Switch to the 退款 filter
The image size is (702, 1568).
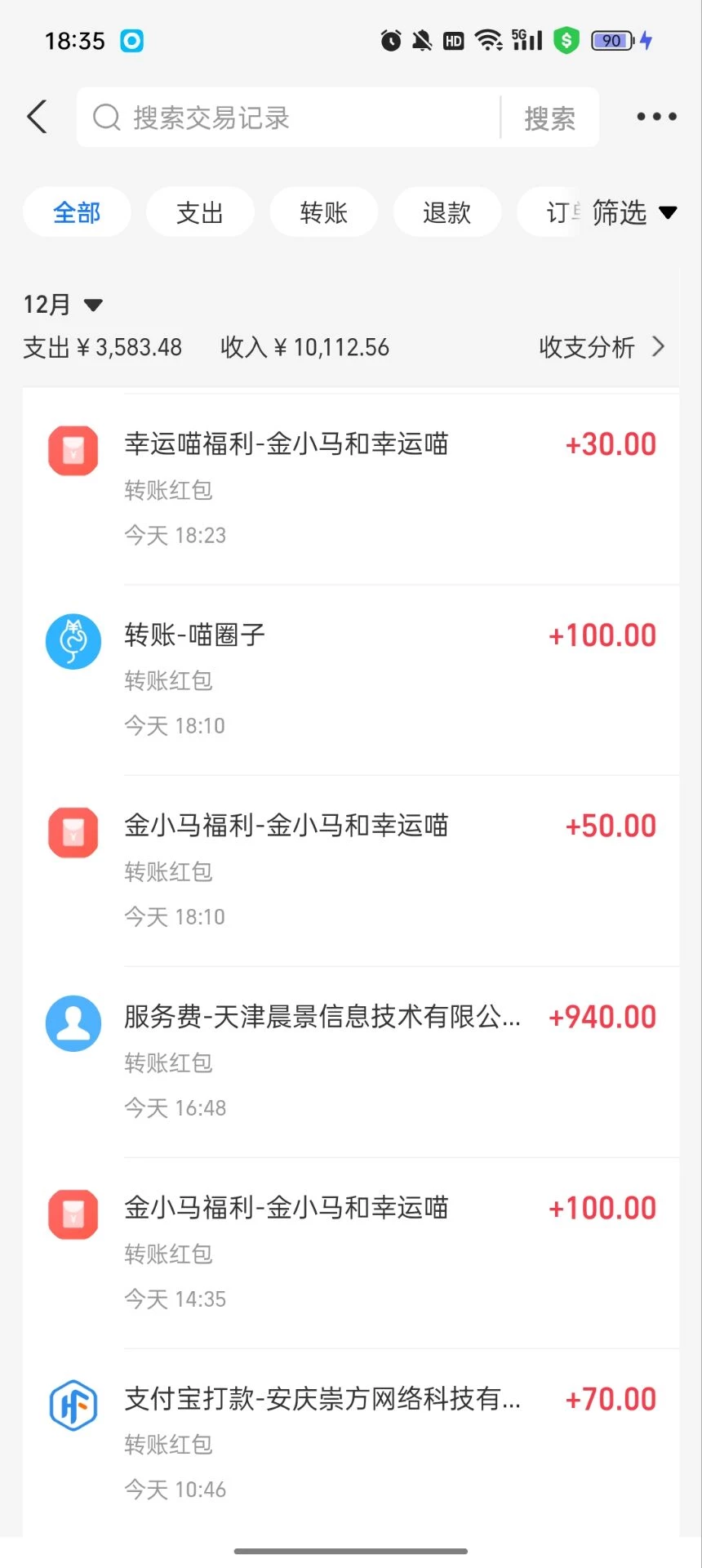point(447,212)
